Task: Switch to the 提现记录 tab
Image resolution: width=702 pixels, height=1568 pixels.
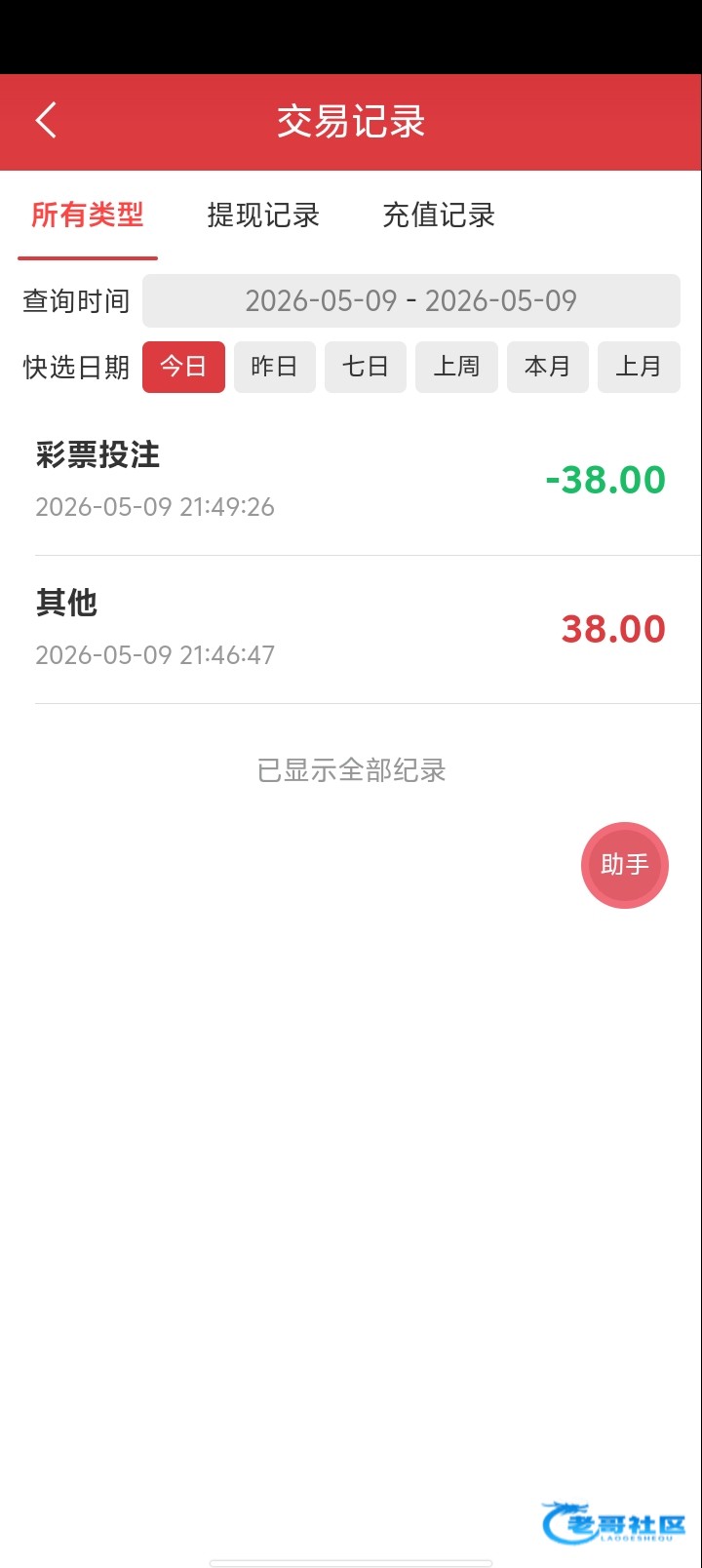Action: coord(263,216)
